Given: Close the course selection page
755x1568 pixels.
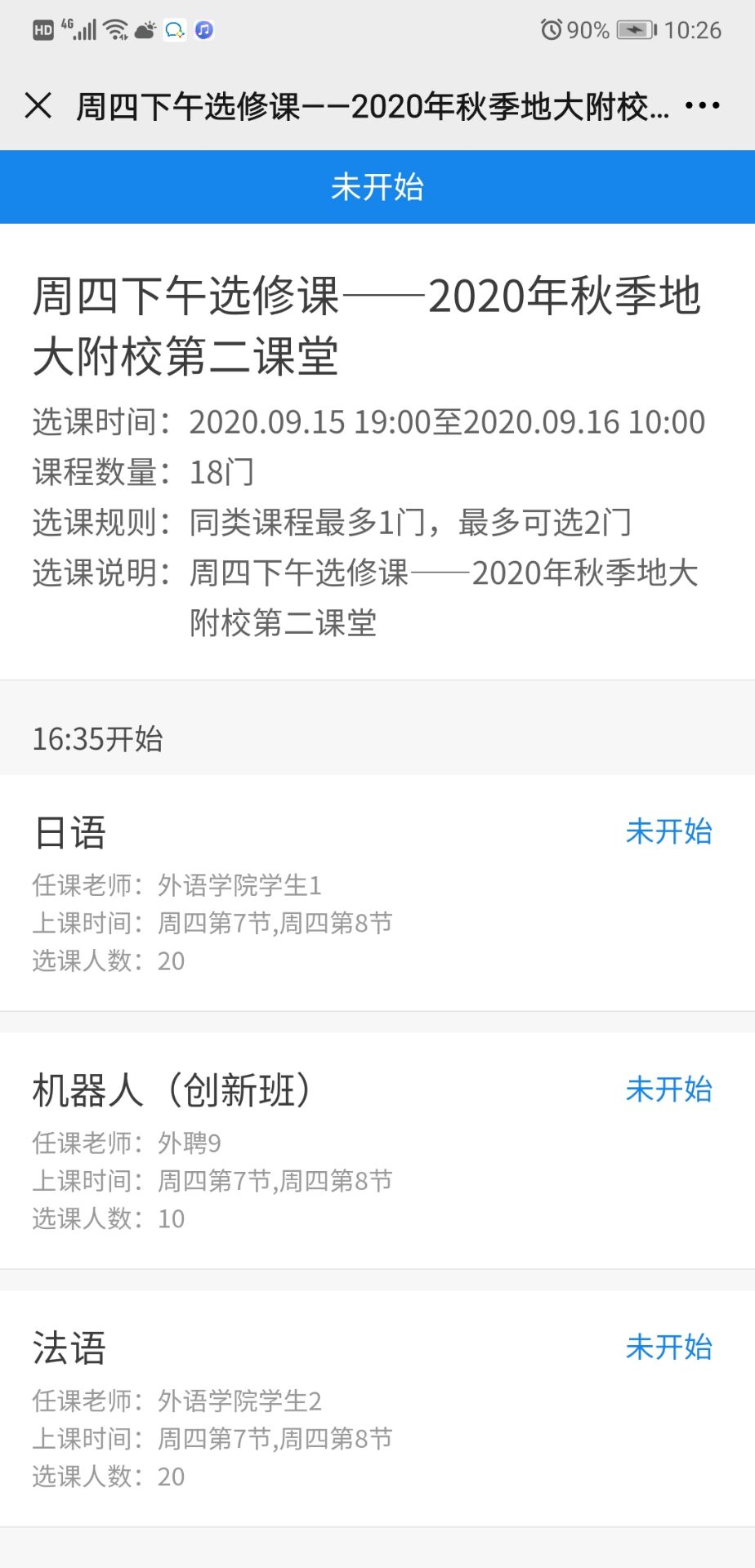Looking at the screenshot, I should (38, 105).
